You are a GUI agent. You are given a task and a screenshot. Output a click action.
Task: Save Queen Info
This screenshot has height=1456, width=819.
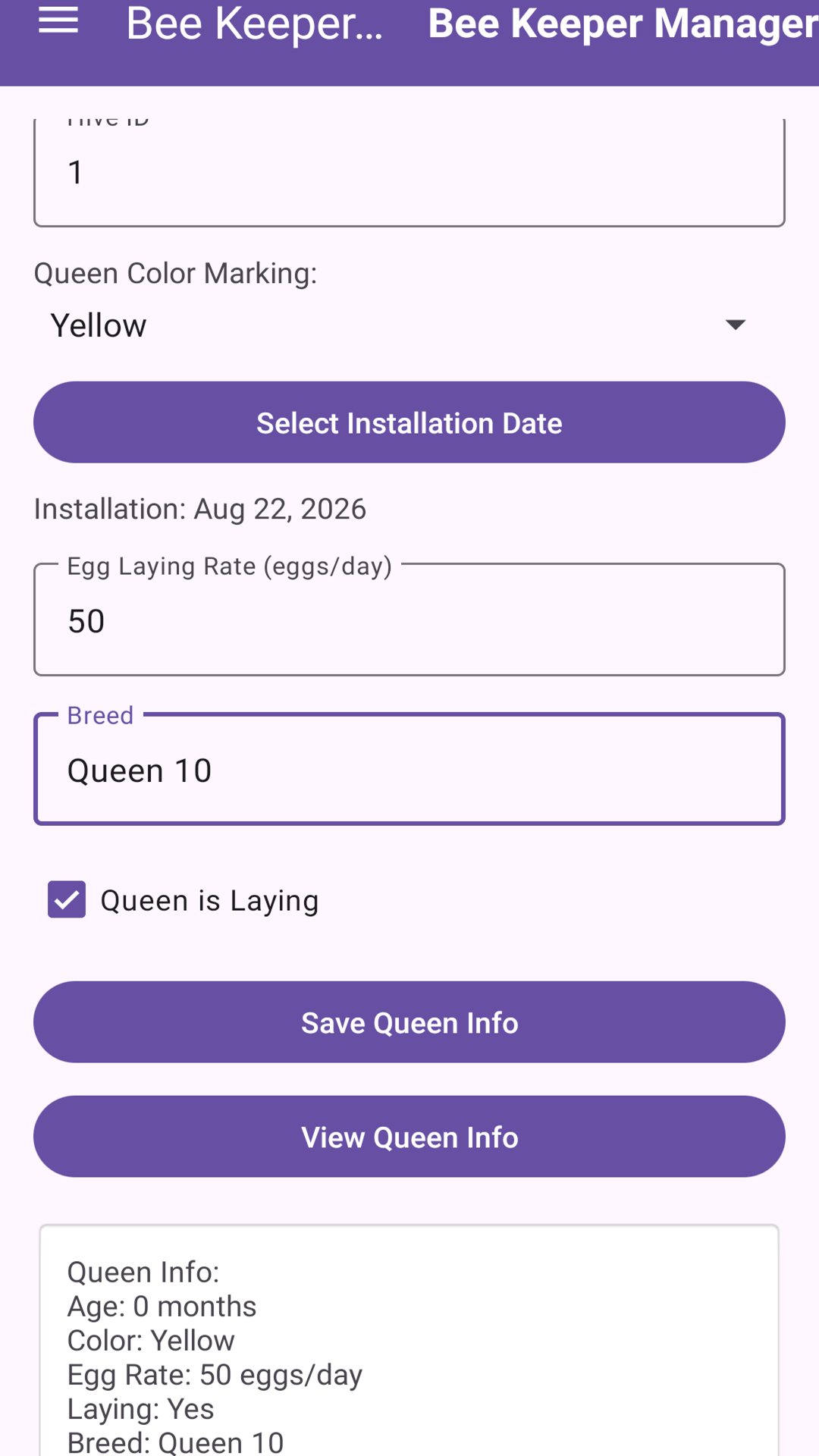(x=409, y=1022)
